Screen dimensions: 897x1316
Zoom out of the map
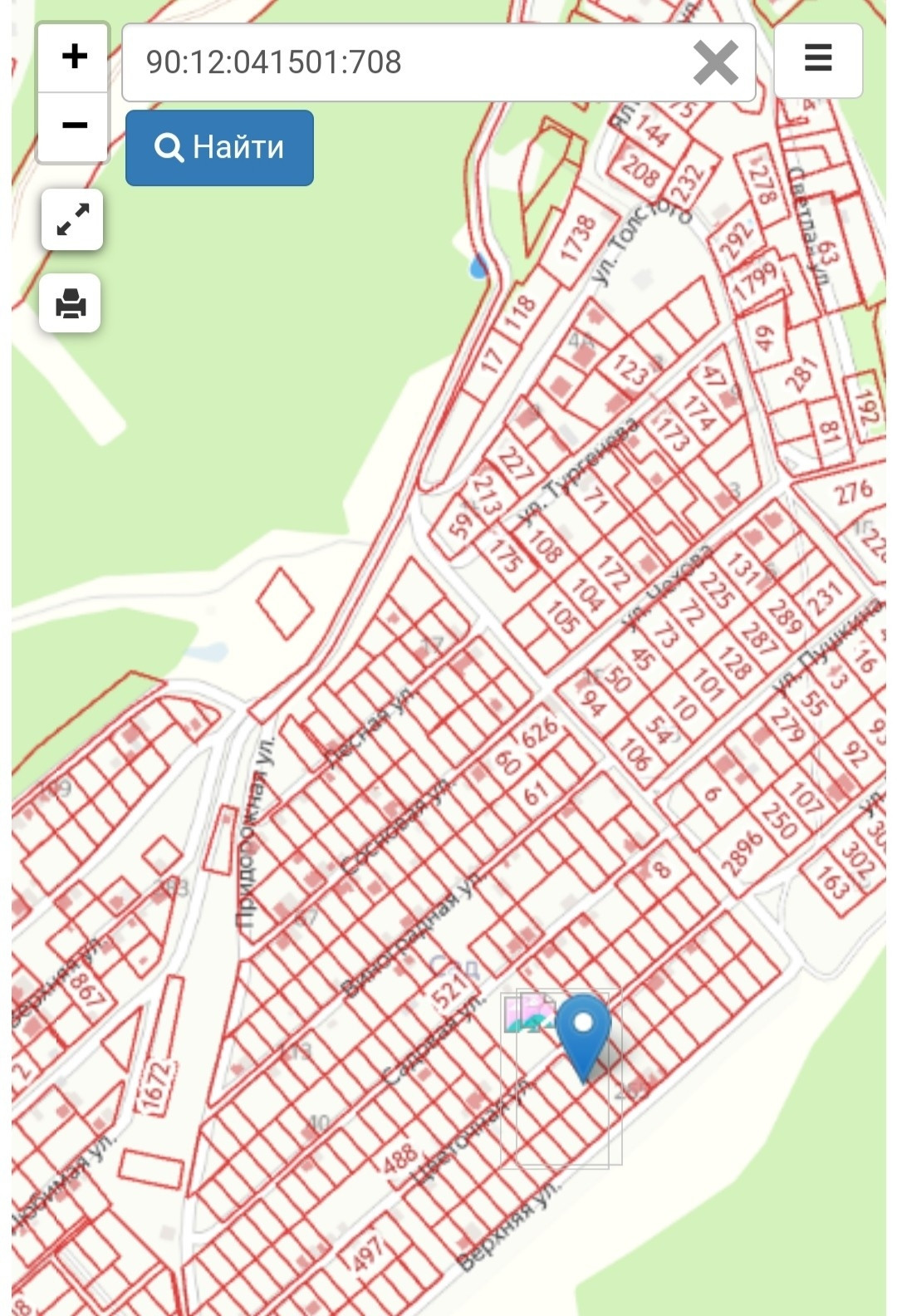pos(74,126)
